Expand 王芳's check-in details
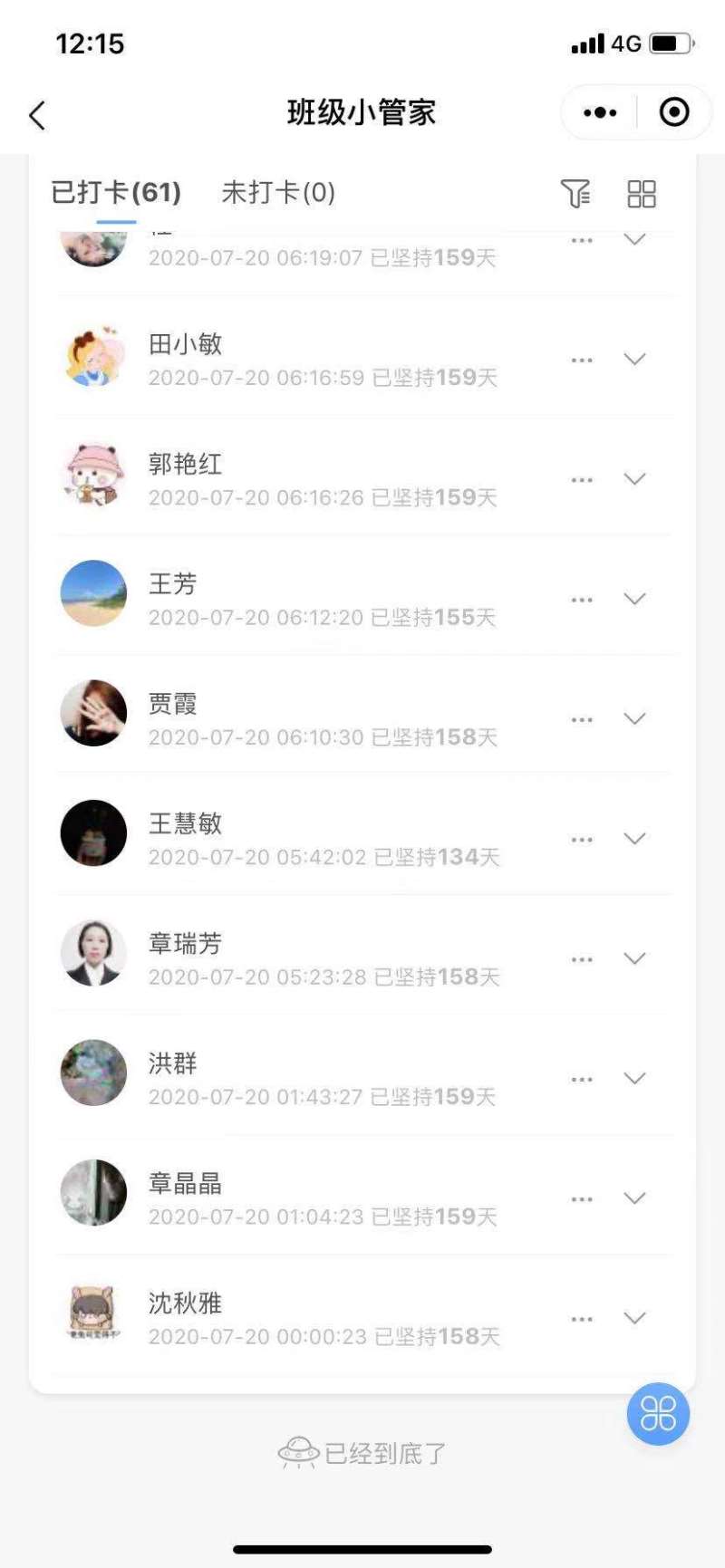 (x=634, y=600)
